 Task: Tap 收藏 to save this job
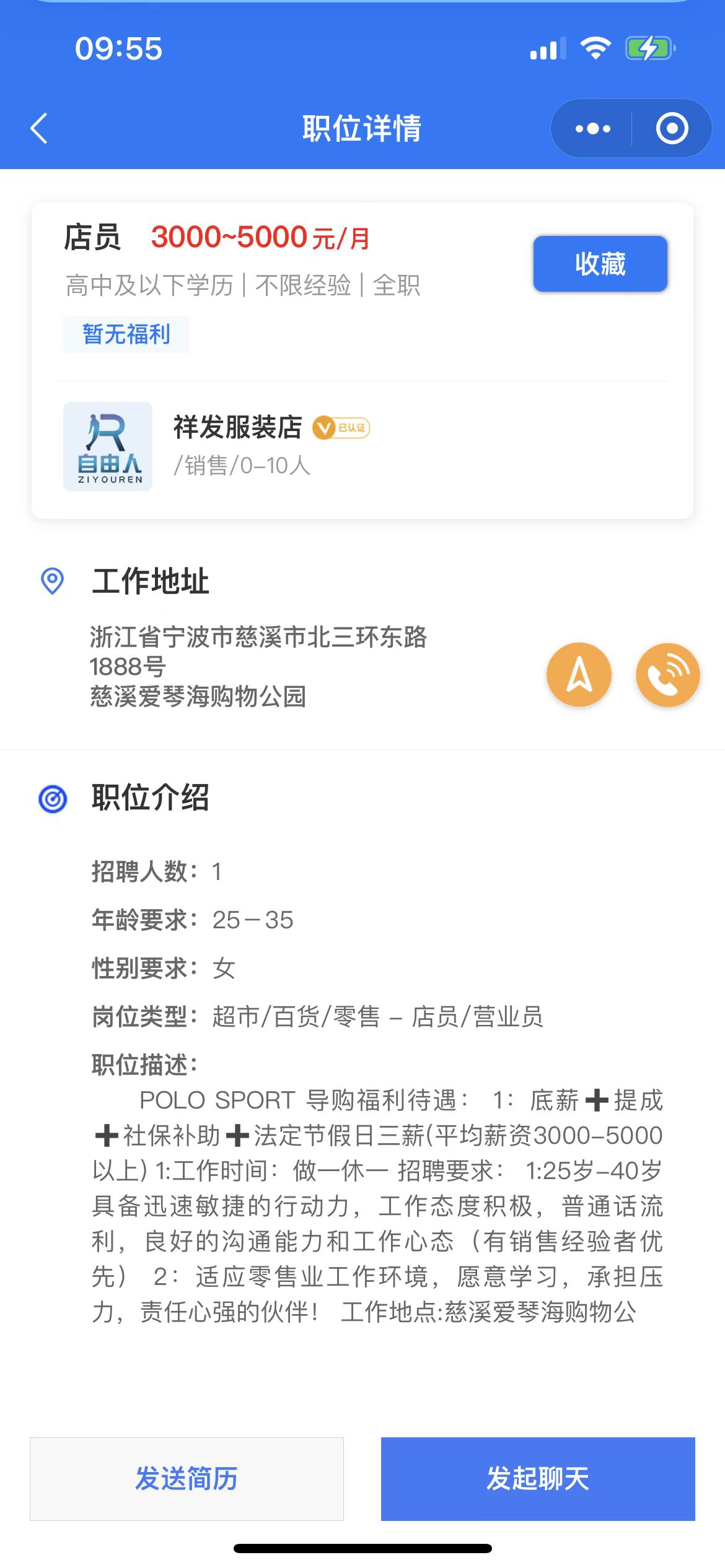coord(600,264)
